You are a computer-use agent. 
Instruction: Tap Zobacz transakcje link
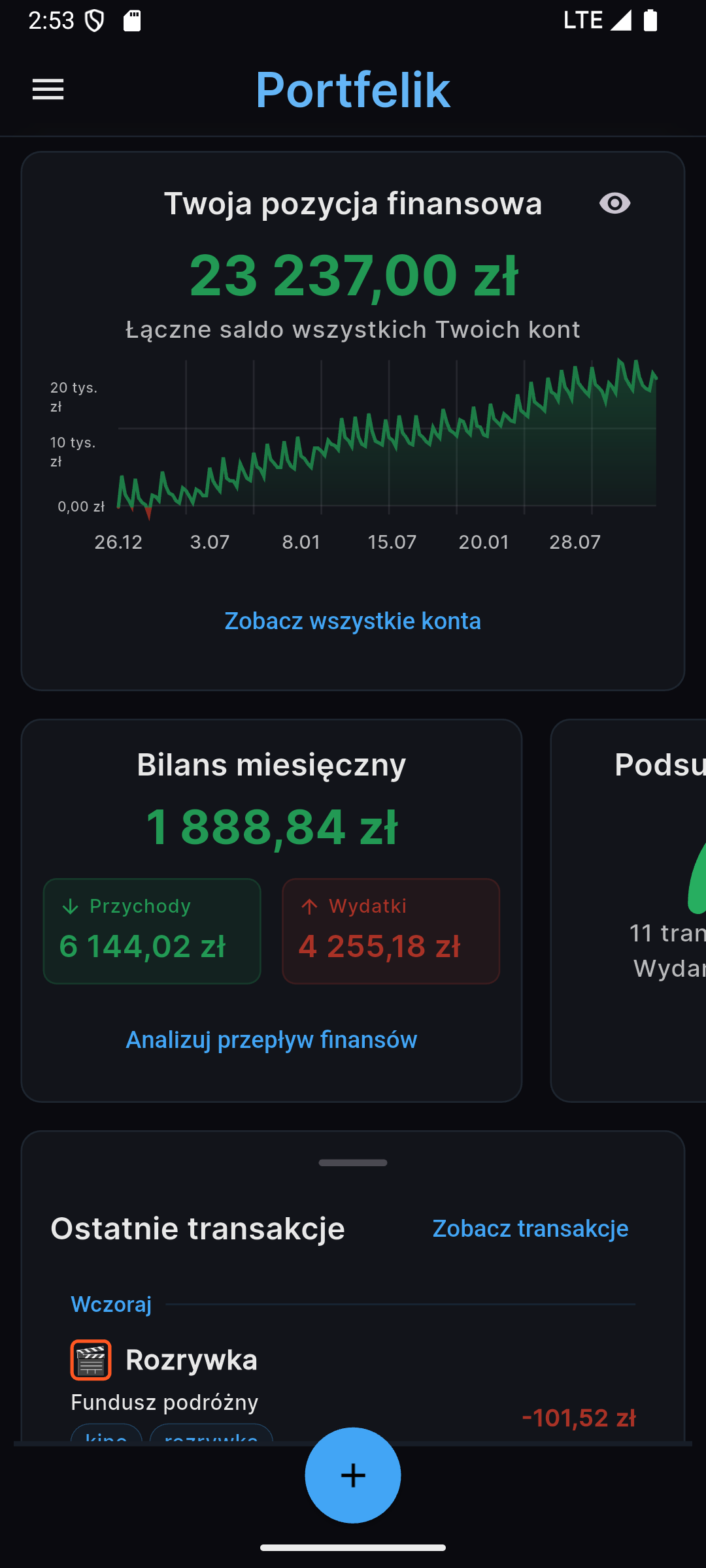530,1228
